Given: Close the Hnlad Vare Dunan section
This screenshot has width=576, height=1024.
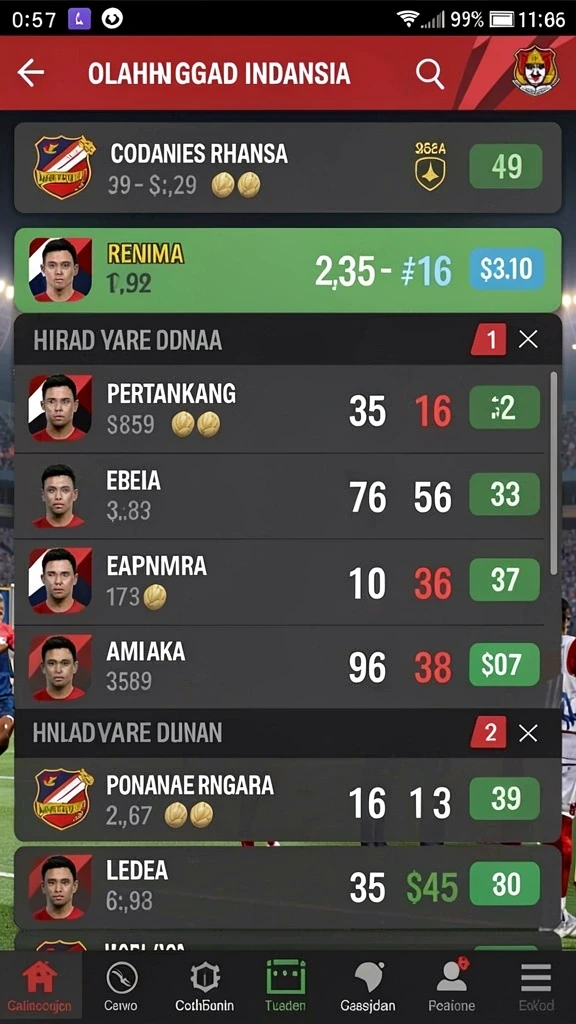Looking at the screenshot, I should coord(528,733).
